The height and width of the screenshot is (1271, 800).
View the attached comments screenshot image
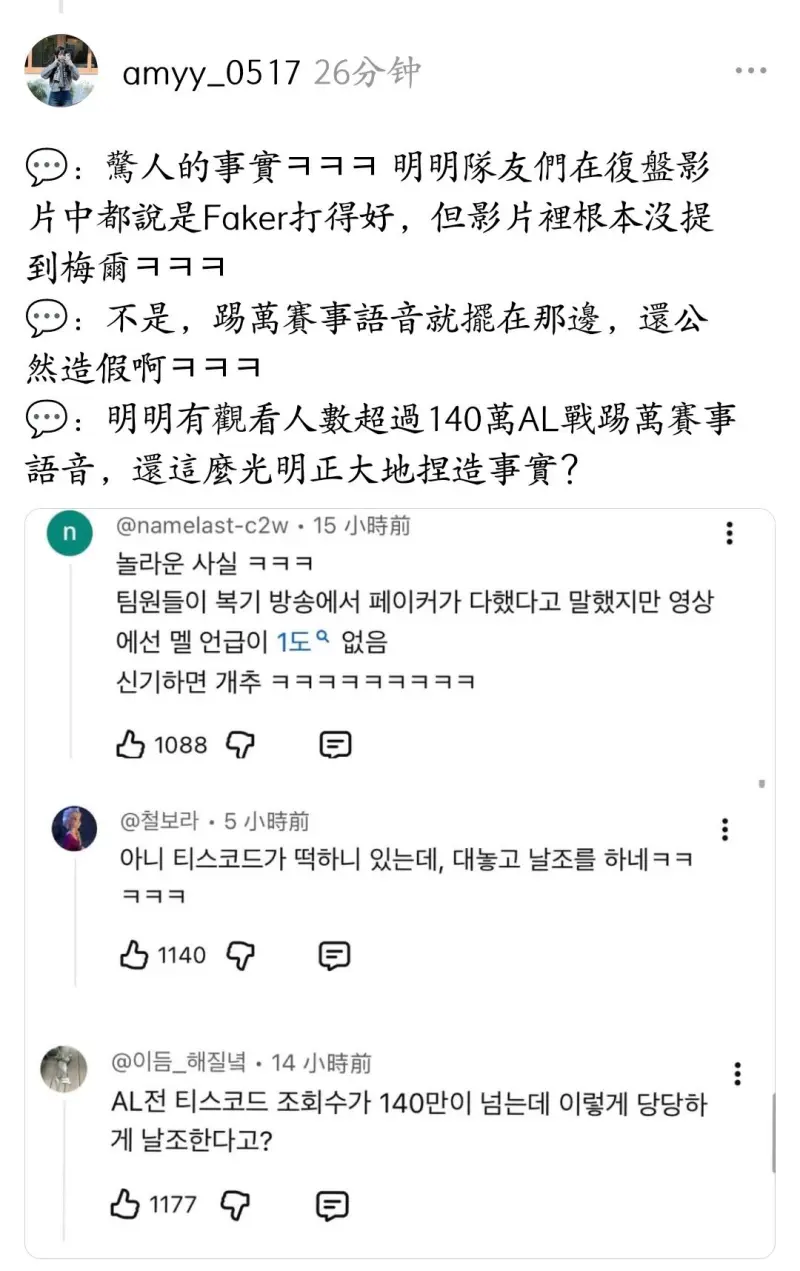(x=400, y=880)
